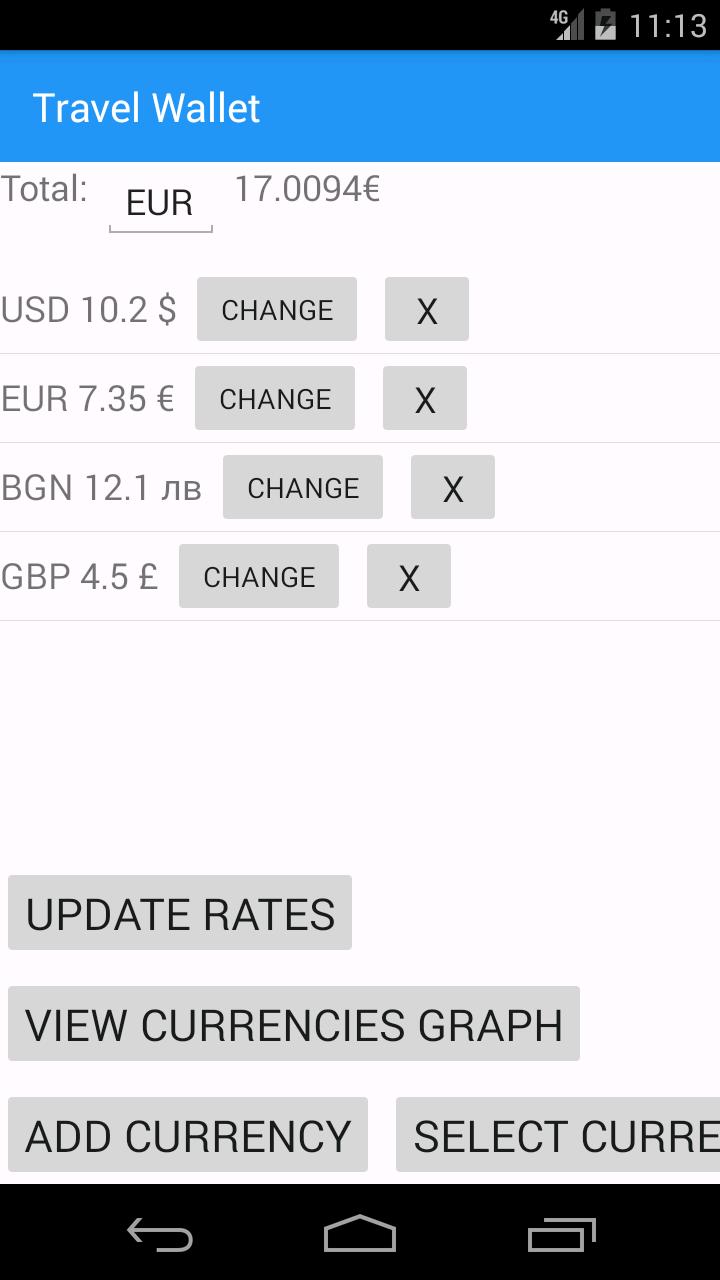
Task: Edit the GBP 4.5 amount
Action: (259, 576)
